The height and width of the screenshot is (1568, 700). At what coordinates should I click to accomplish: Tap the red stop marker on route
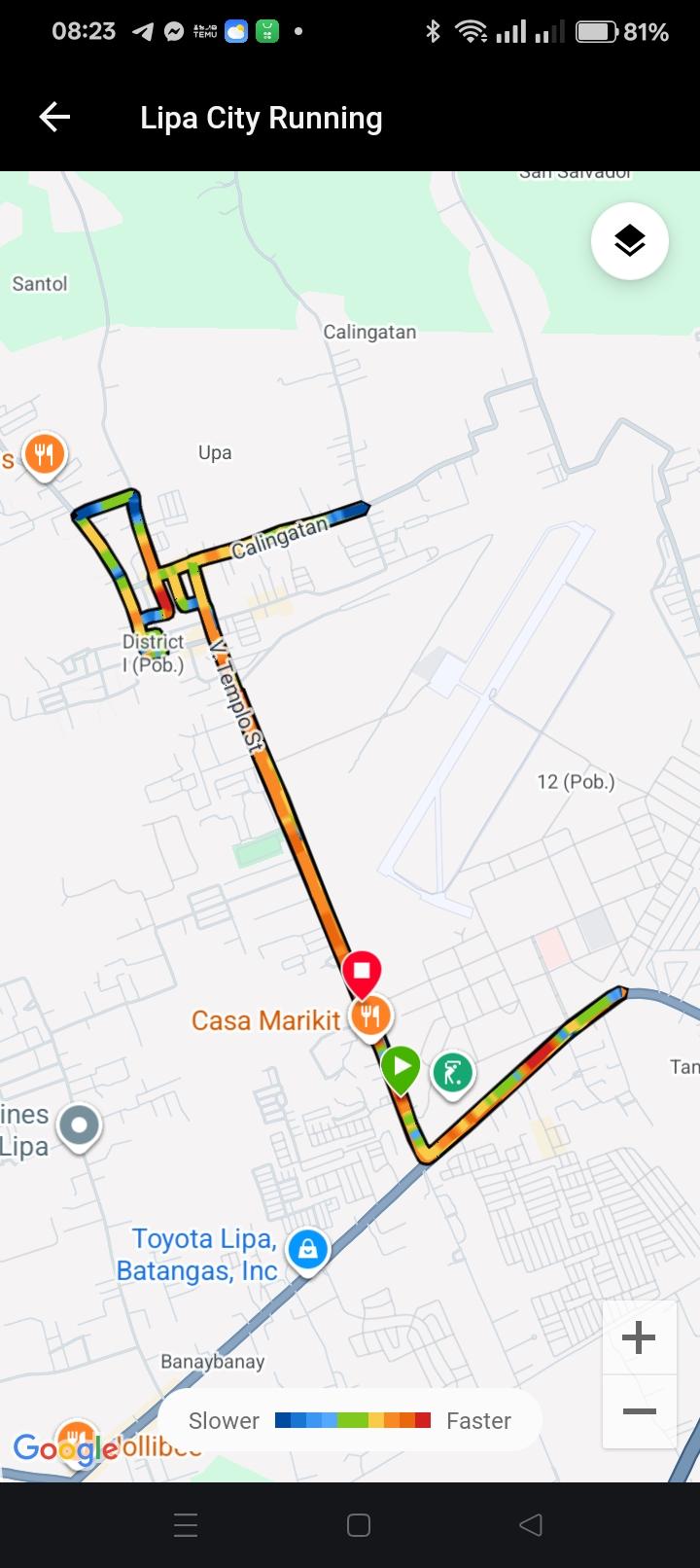click(362, 972)
